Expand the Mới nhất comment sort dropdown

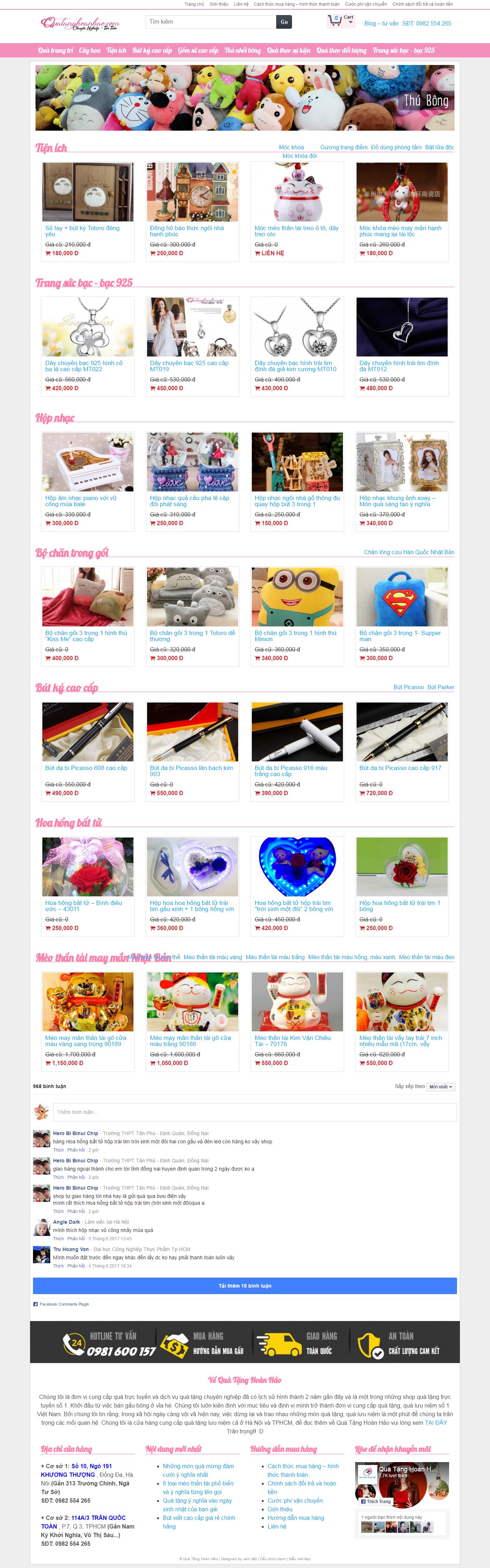click(x=441, y=1087)
